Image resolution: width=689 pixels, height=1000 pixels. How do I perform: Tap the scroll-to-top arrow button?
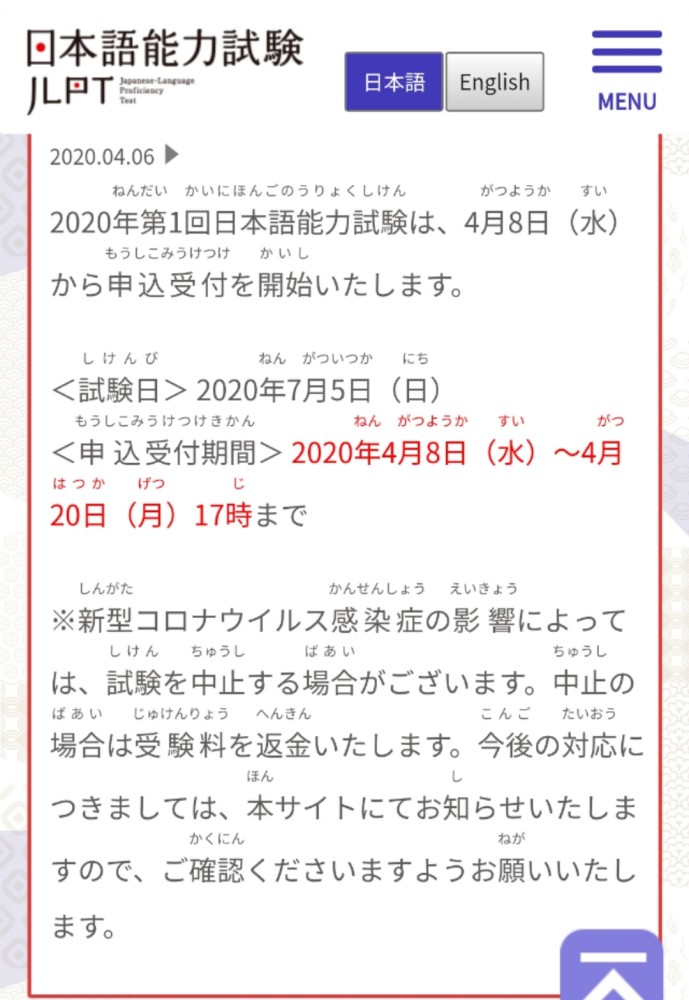pyautogui.click(x=611, y=964)
